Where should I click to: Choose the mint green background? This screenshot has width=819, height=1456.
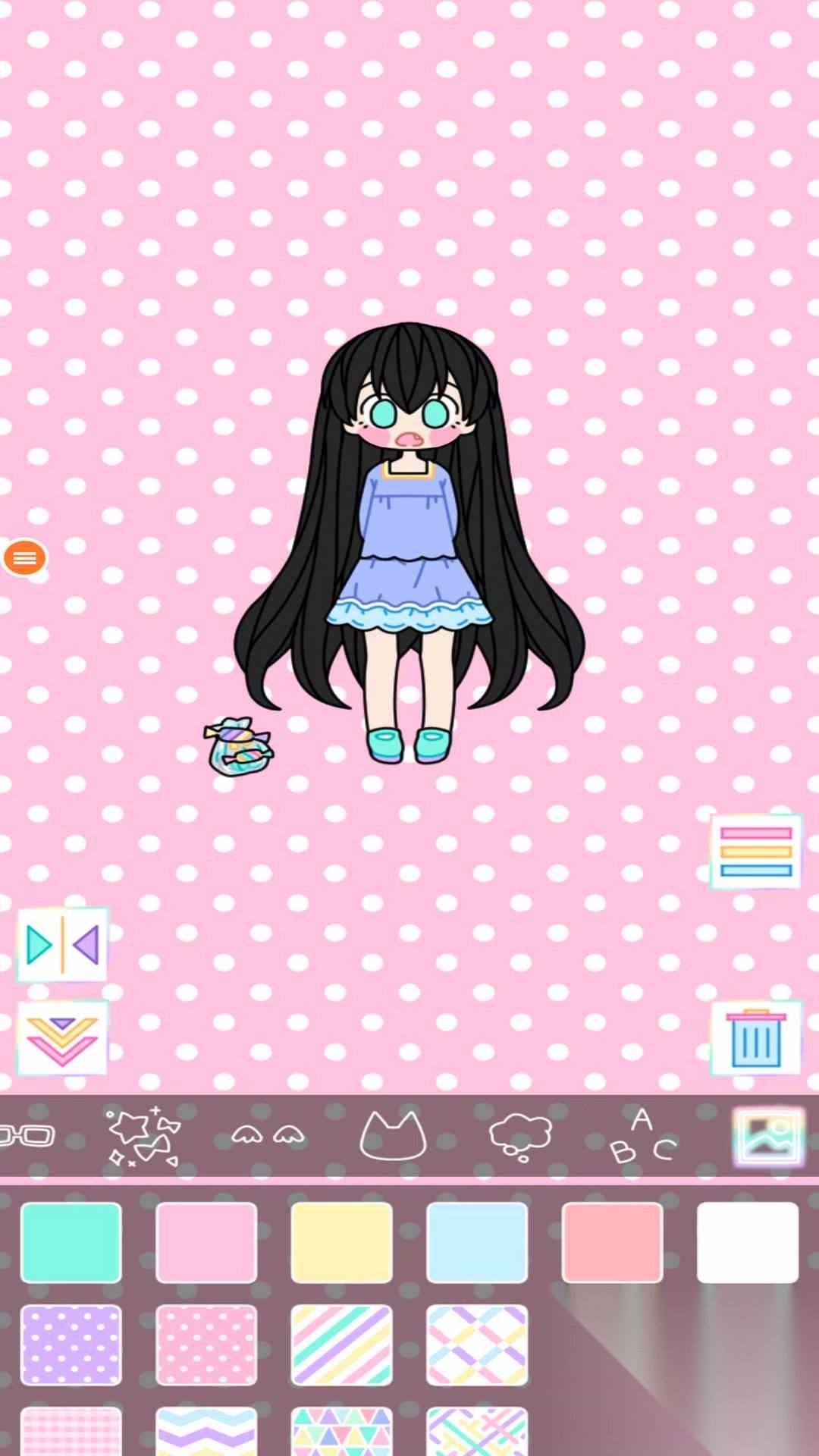[71, 1242]
